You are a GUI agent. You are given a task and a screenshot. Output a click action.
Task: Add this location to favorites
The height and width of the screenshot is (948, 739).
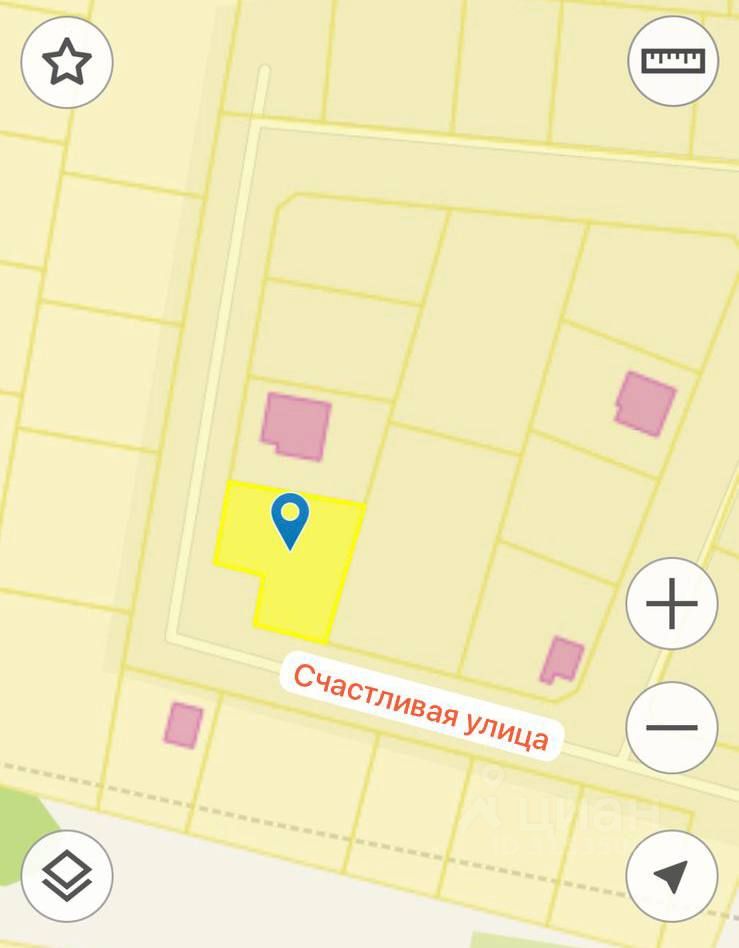(67, 62)
